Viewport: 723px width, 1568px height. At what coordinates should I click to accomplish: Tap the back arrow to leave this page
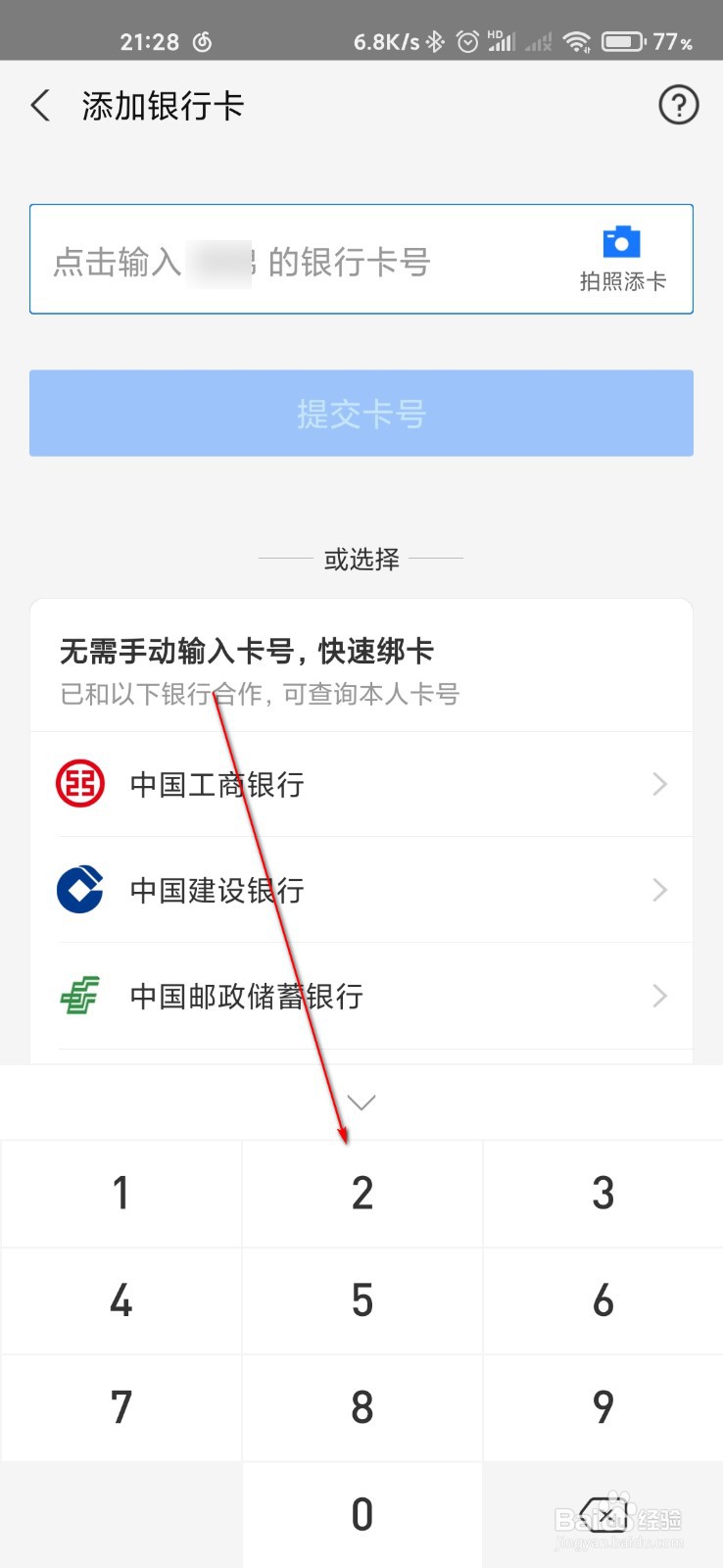(39, 105)
